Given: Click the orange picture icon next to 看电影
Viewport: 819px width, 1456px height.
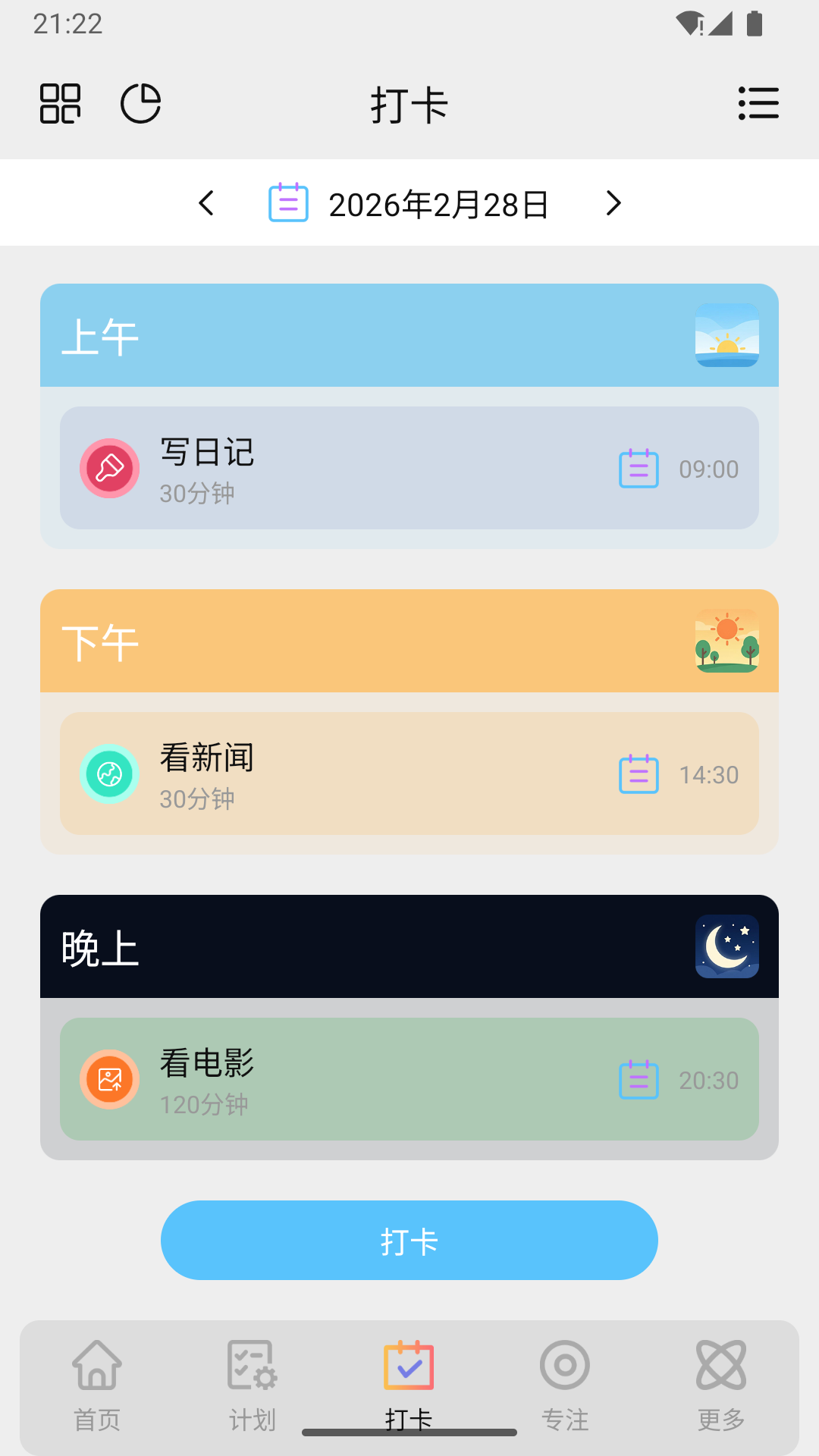Looking at the screenshot, I should tap(109, 1079).
